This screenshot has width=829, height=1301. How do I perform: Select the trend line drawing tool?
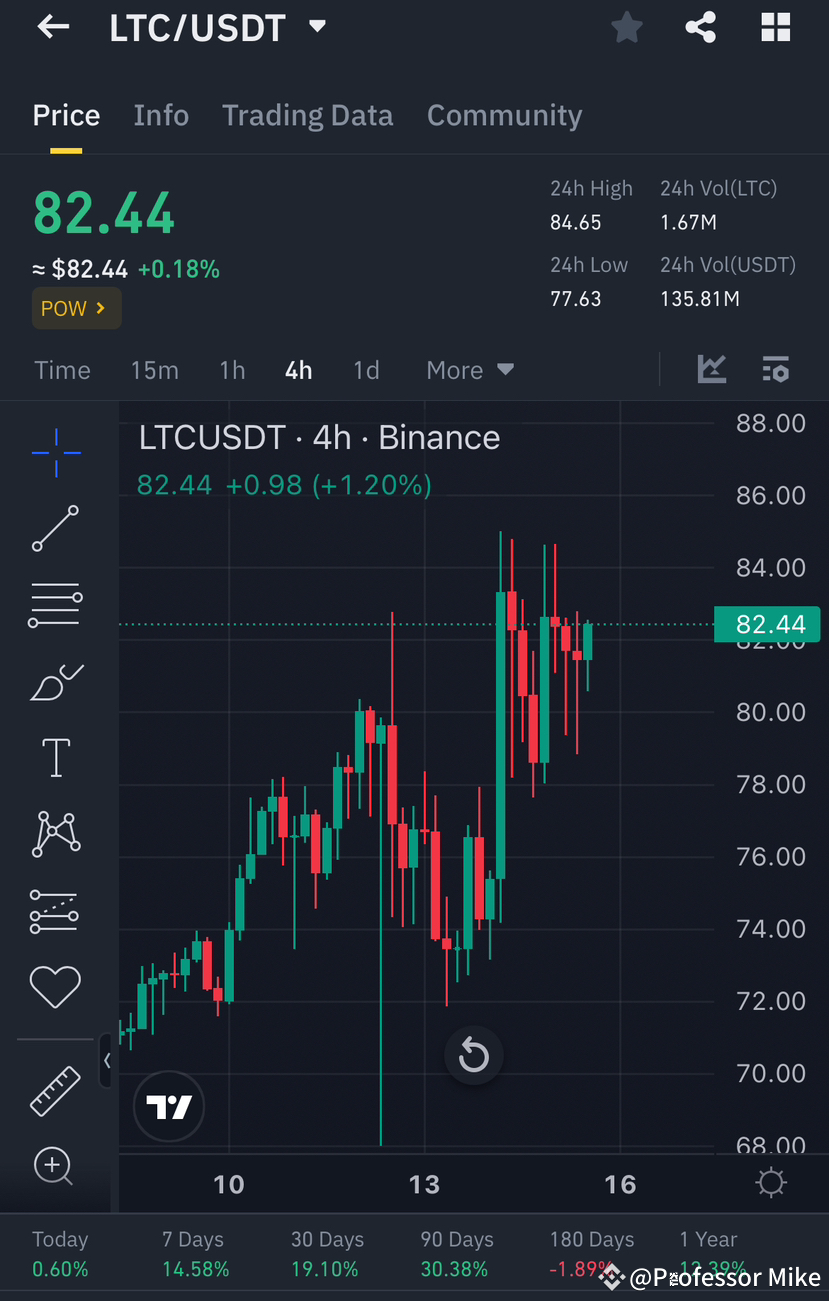(x=55, y=528)
